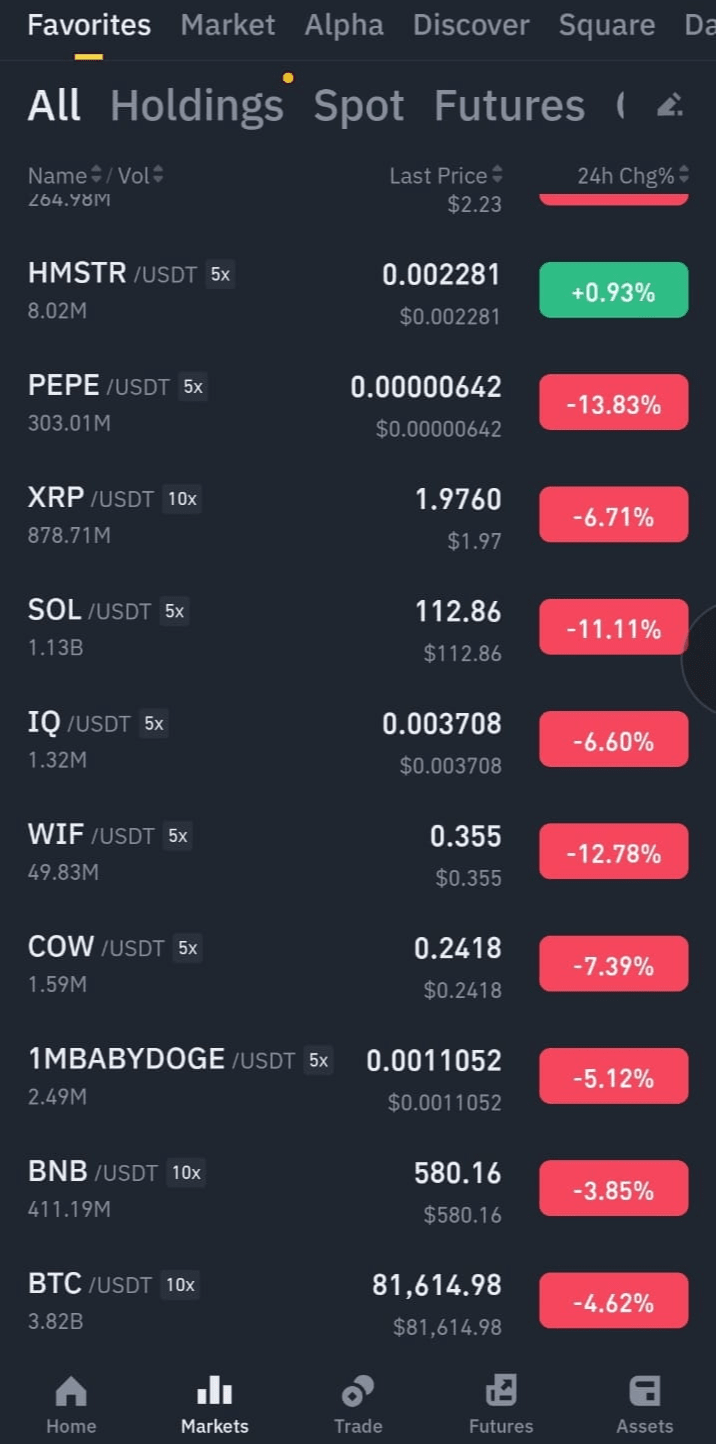Go to the Home tab
This screenshot has width=717, height=1444.
click(71, 1404)
